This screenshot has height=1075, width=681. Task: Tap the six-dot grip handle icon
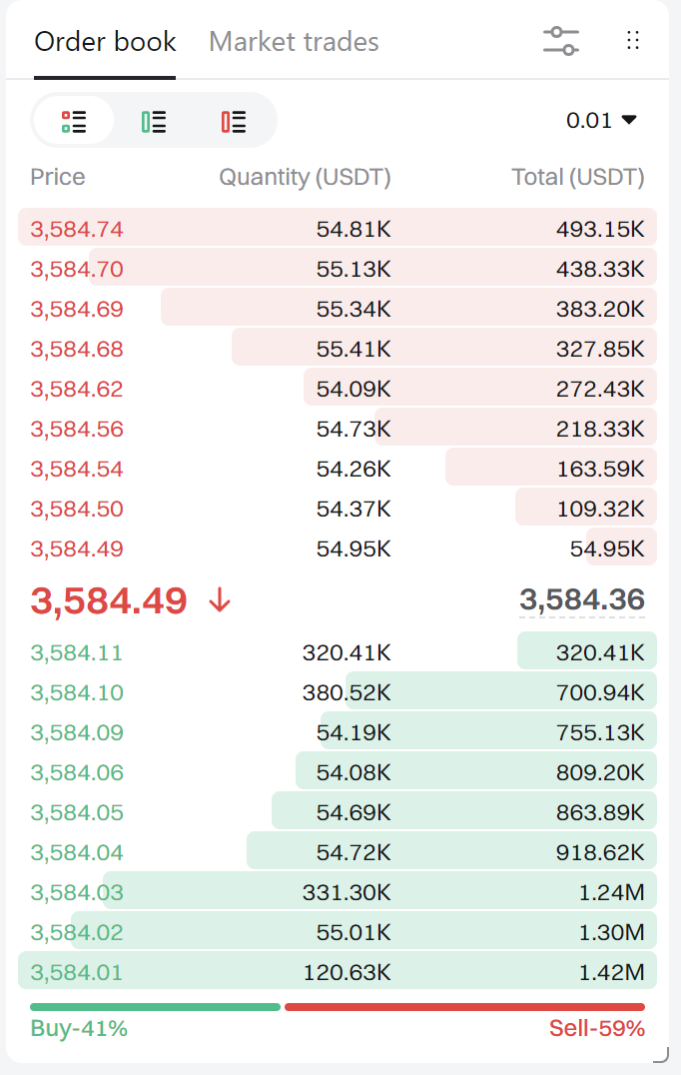coord(632,40)
